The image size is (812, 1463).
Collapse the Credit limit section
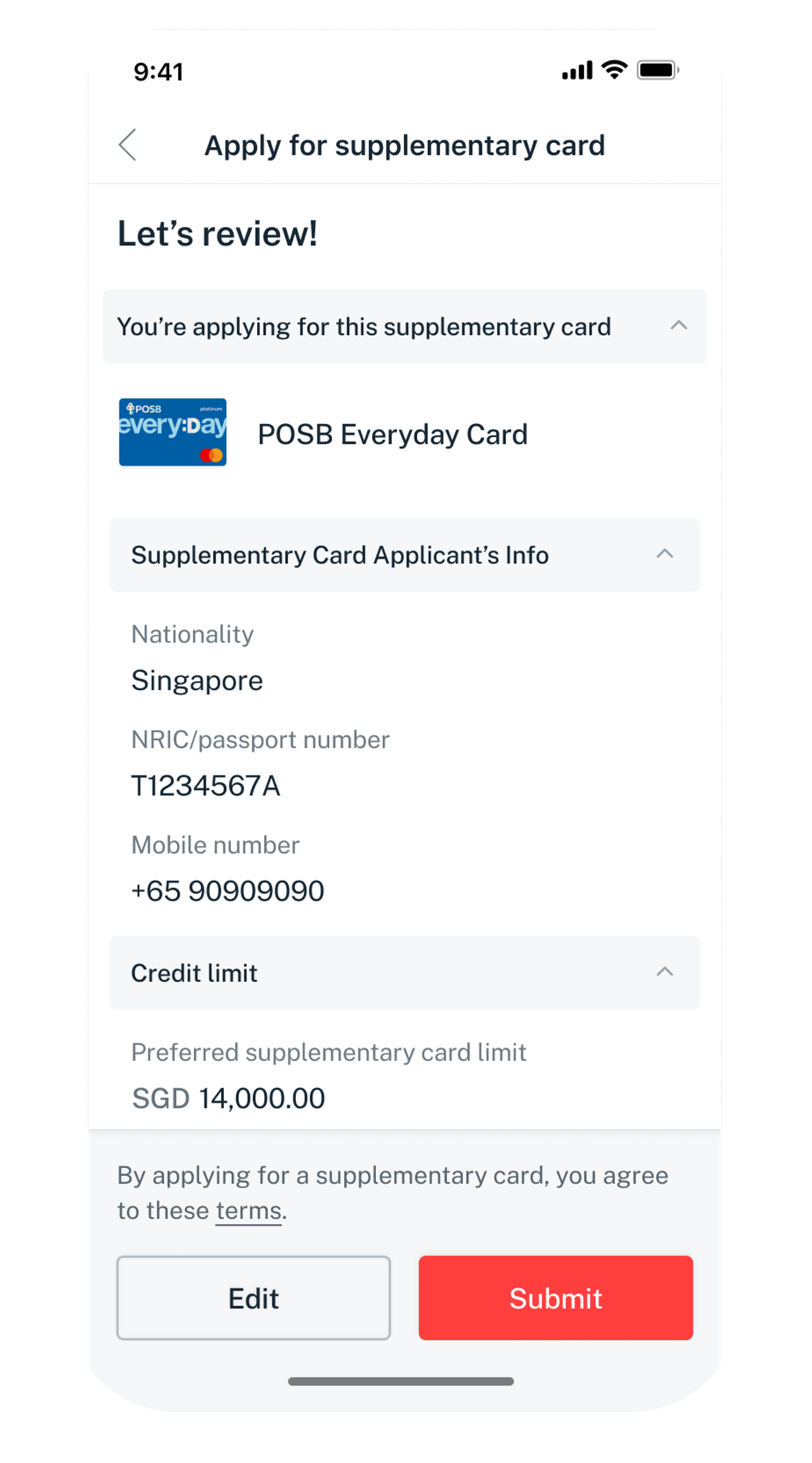pos(664,972)
